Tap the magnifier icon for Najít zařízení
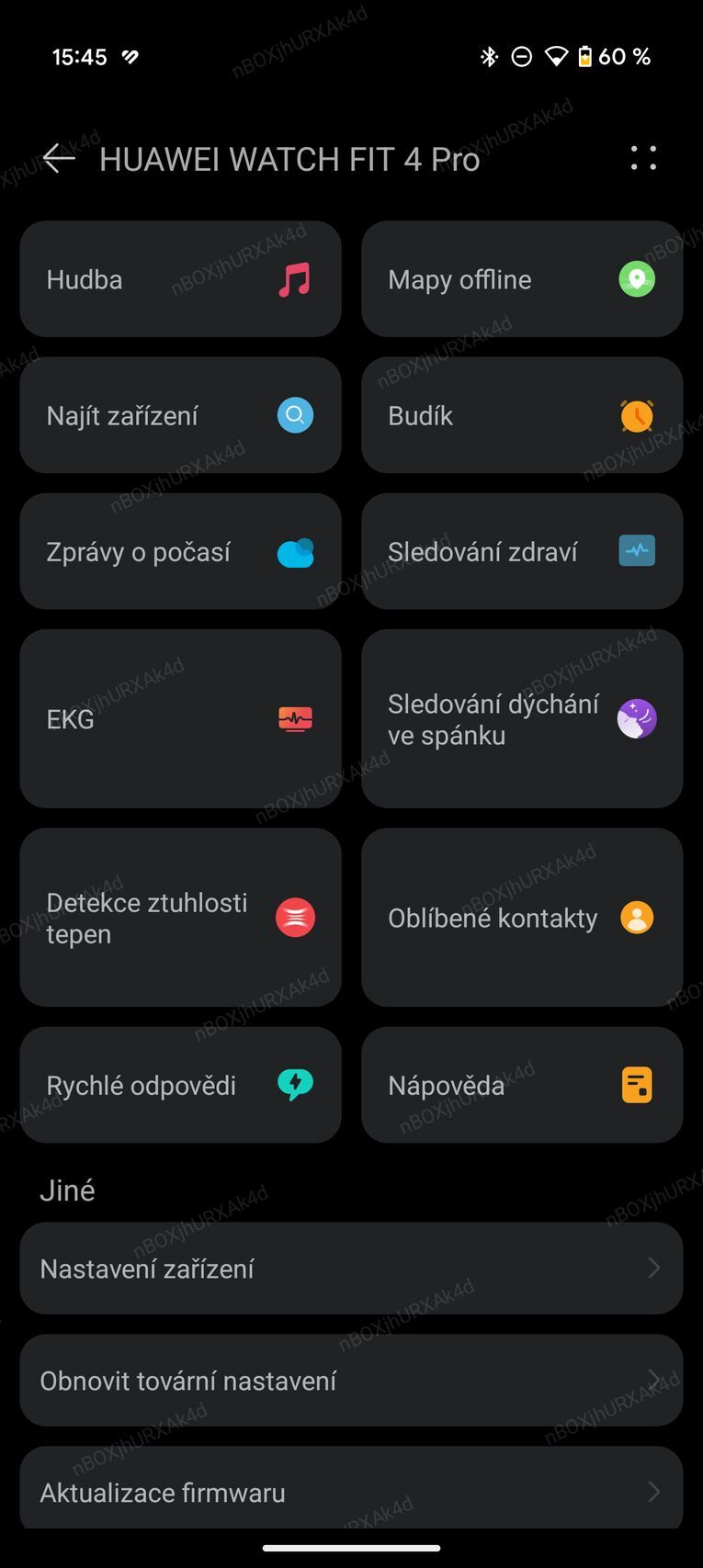The image size is (703, 1568). [295, 415]
